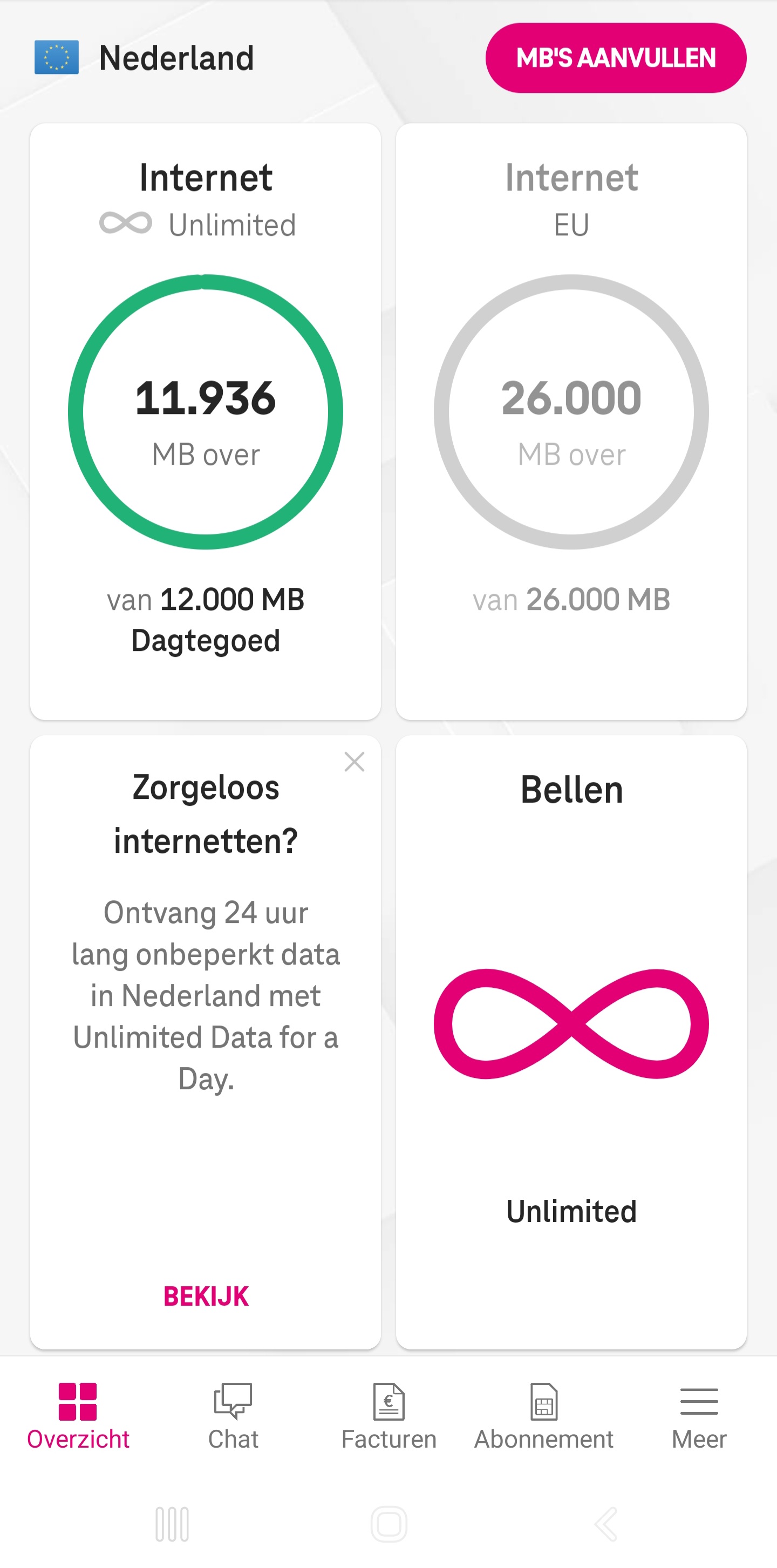Select the Overzicht tab

click(78, 1416)
